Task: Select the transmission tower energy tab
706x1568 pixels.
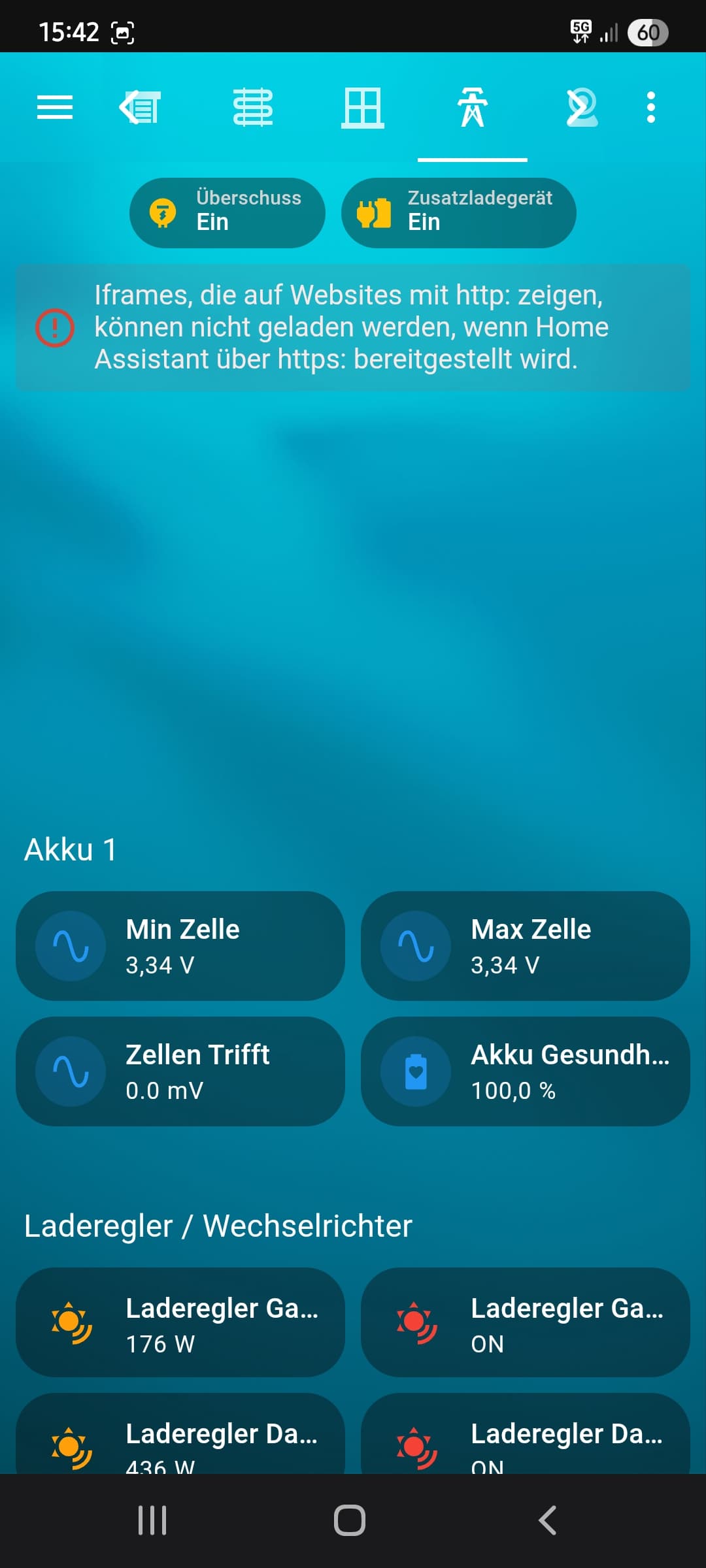Action: click(472, 107)
